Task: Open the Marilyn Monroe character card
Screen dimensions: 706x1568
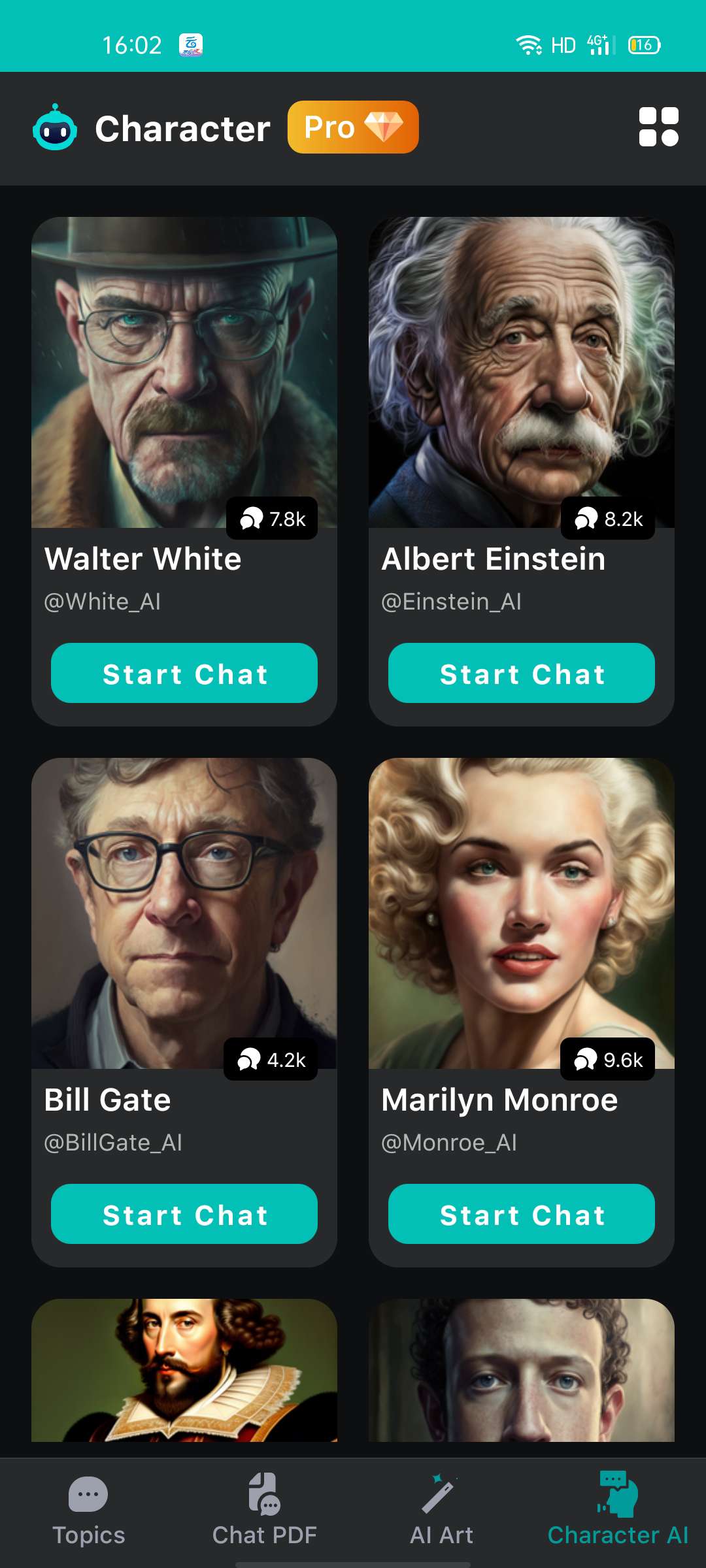Action: (x=521, y=913)
